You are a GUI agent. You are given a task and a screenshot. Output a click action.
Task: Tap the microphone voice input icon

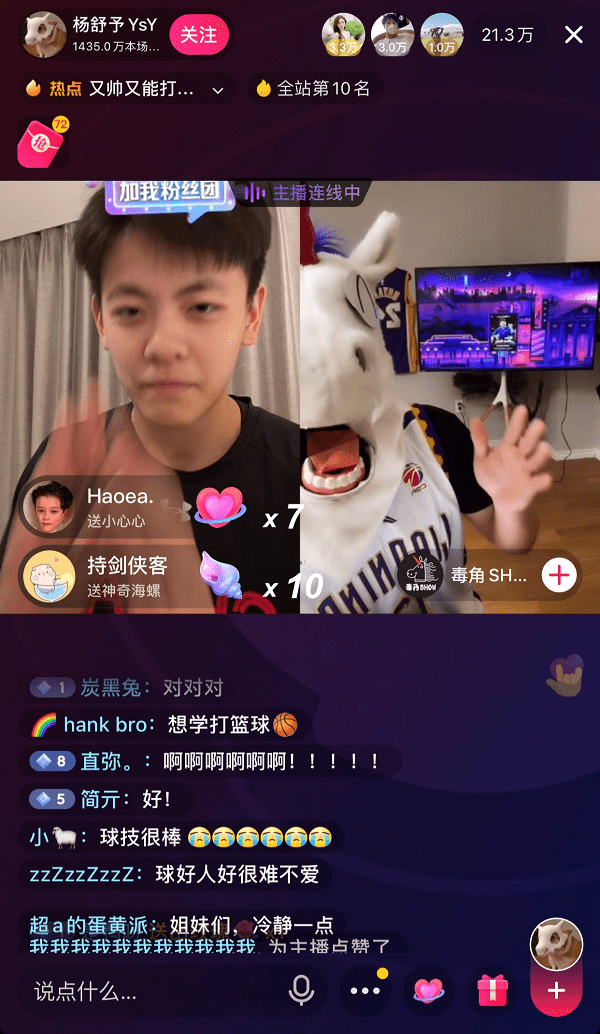(300, 991)
